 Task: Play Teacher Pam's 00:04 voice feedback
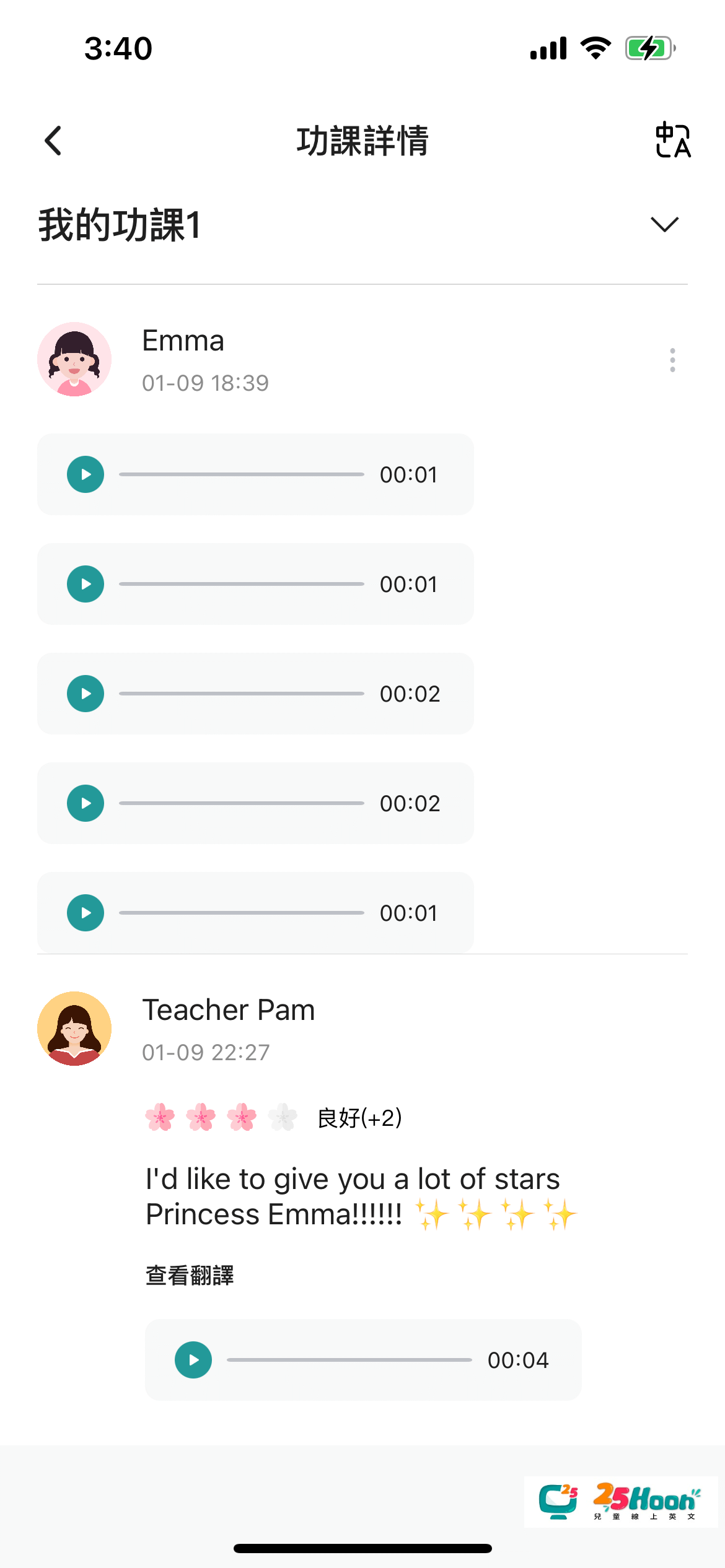pyautogui.click(x=193, y=1360)
